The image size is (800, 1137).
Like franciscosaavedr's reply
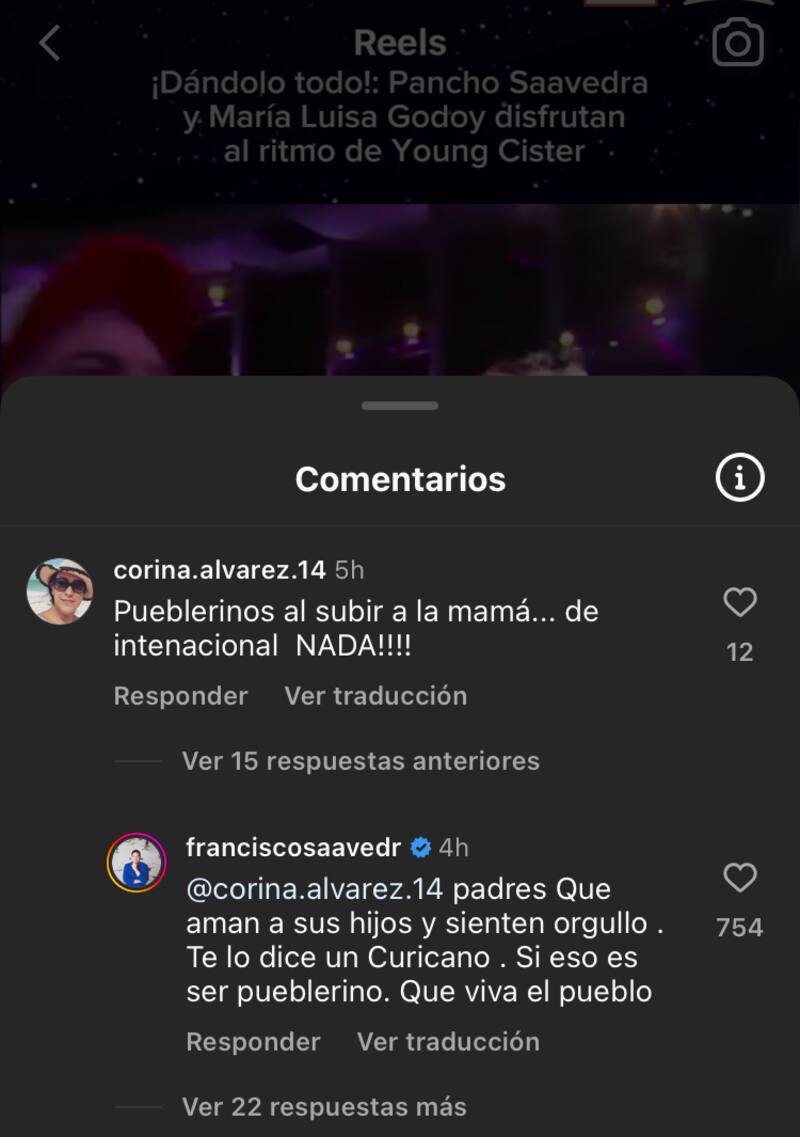point(740,878)
